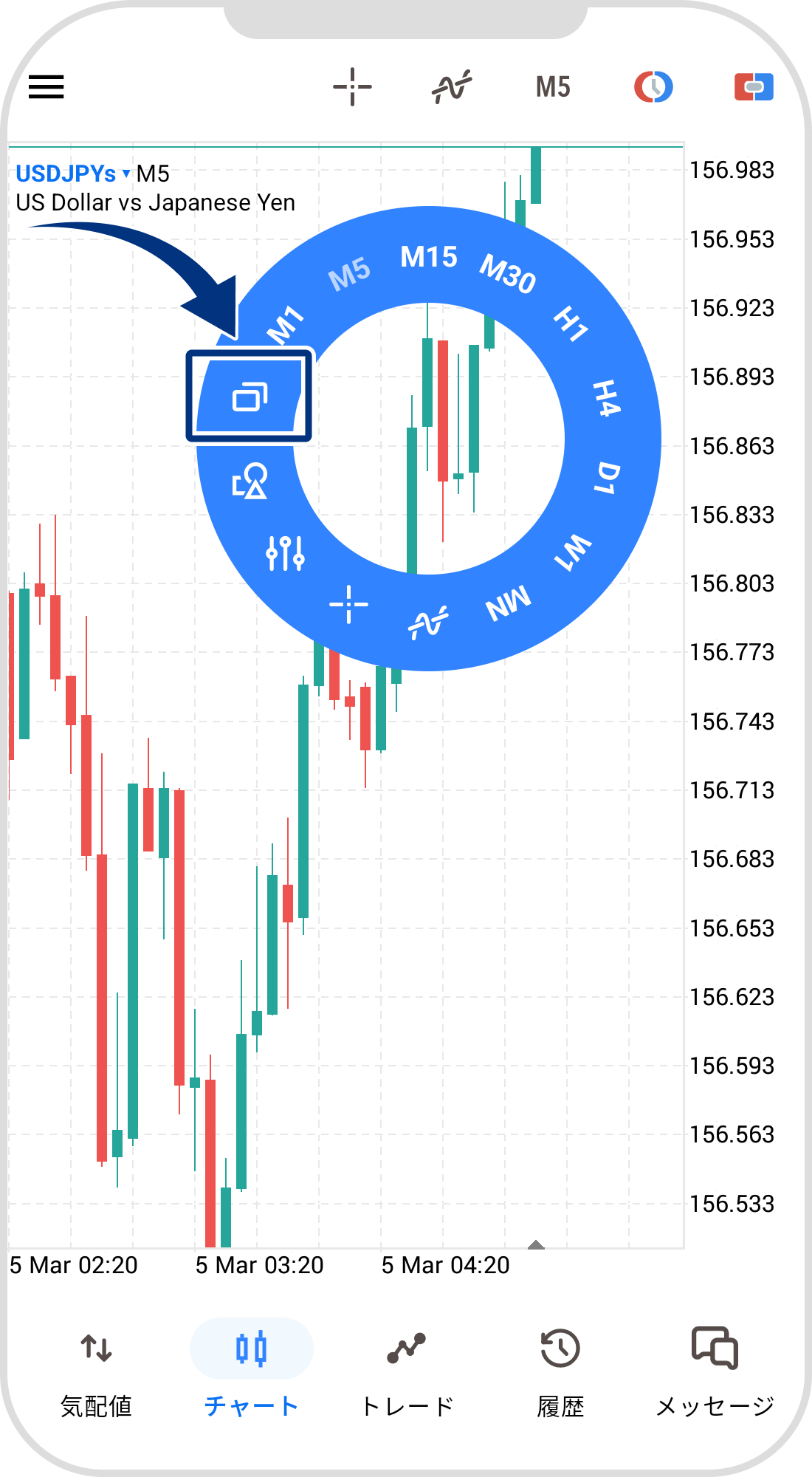Switch chart to H1 timeframe
The image size is (812, 1477).
(x=571, y=323)
